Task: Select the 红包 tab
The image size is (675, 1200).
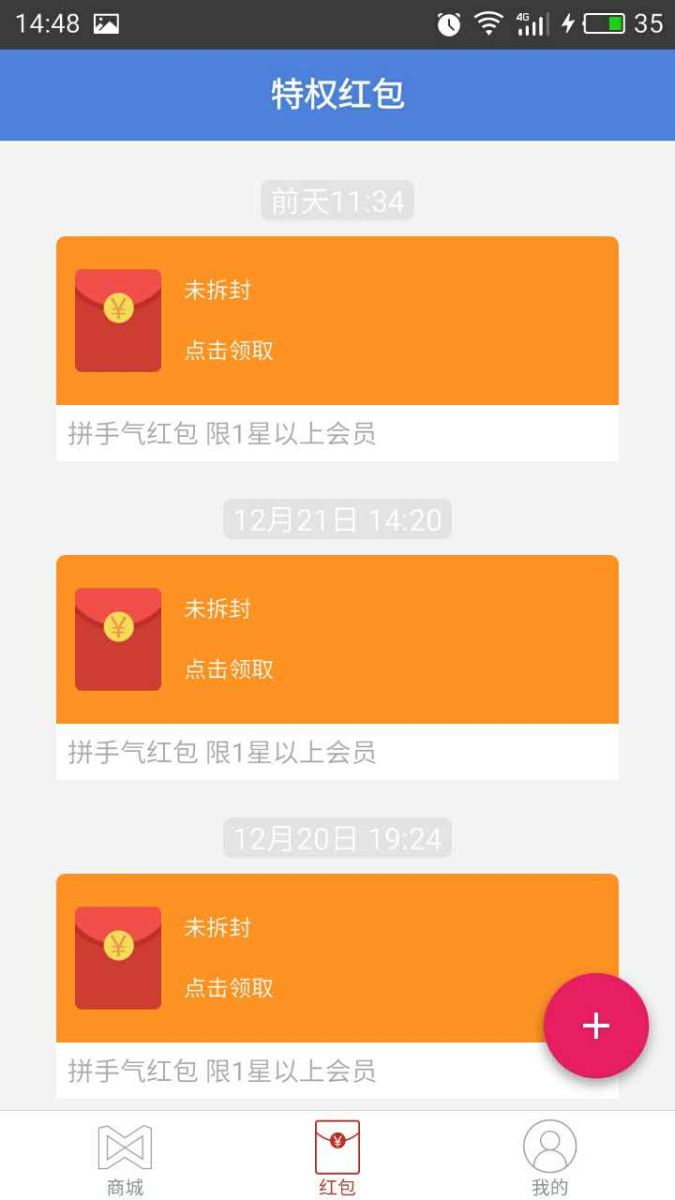Action: click(x=337, y=1158)
